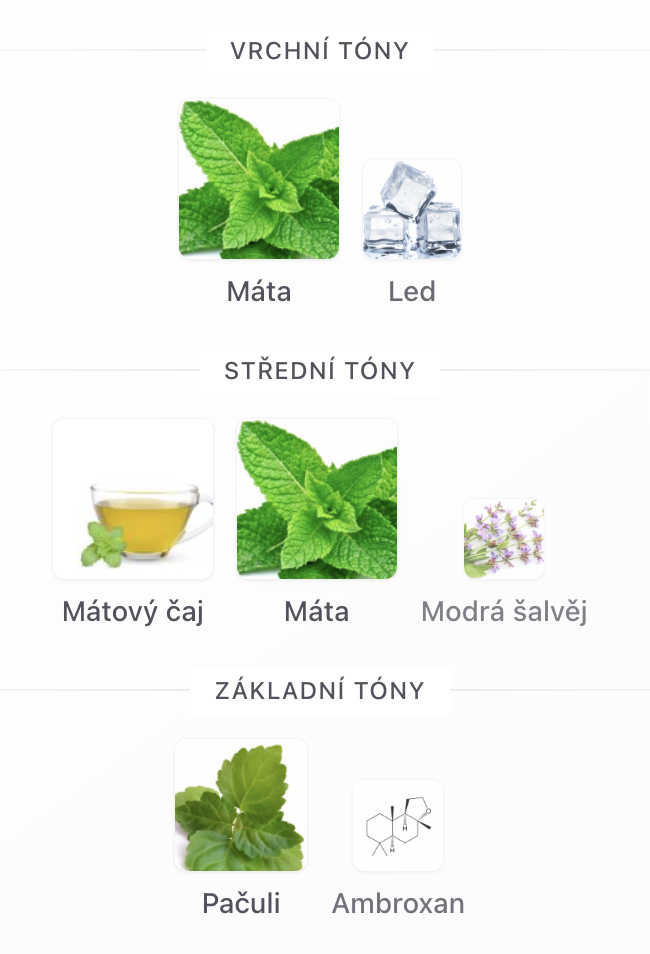Tap the Modrá šalvěj note tile

pos(504,540)
